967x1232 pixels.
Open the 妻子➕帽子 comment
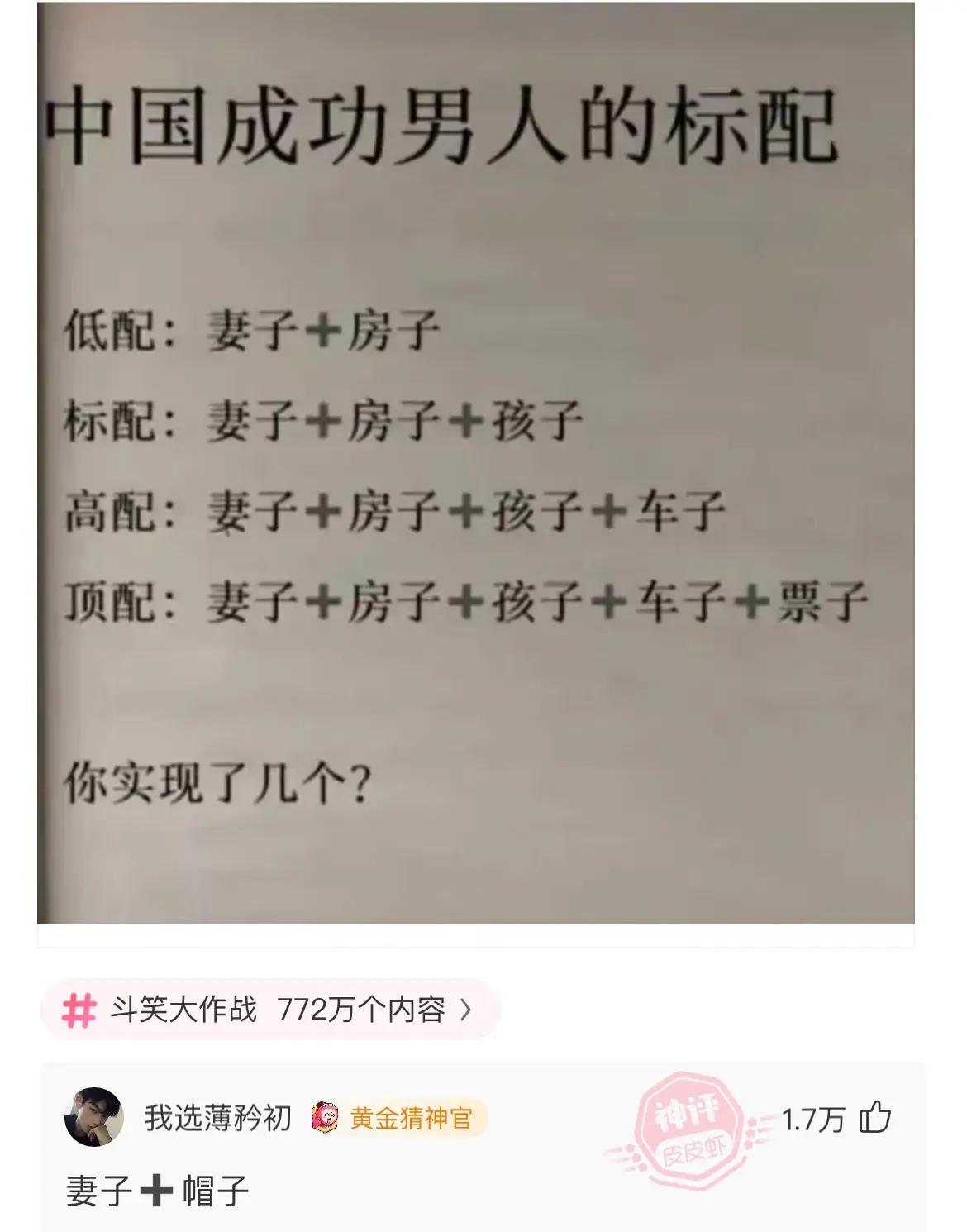(x=157, y=1191)
